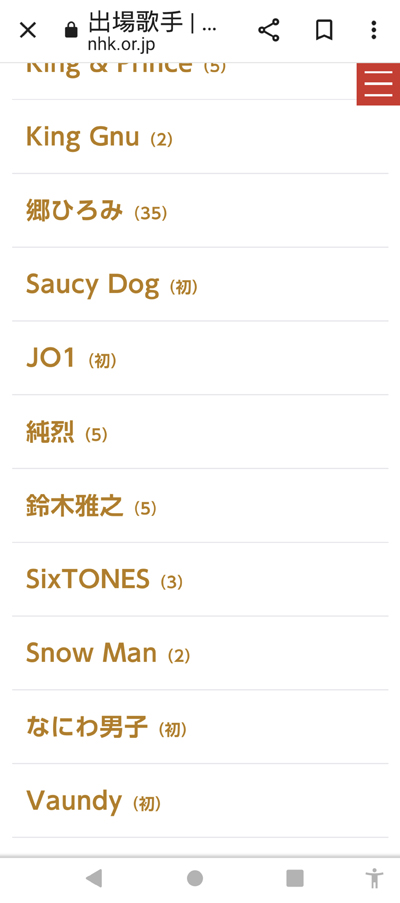Bookmark this page

pos(324,31)
